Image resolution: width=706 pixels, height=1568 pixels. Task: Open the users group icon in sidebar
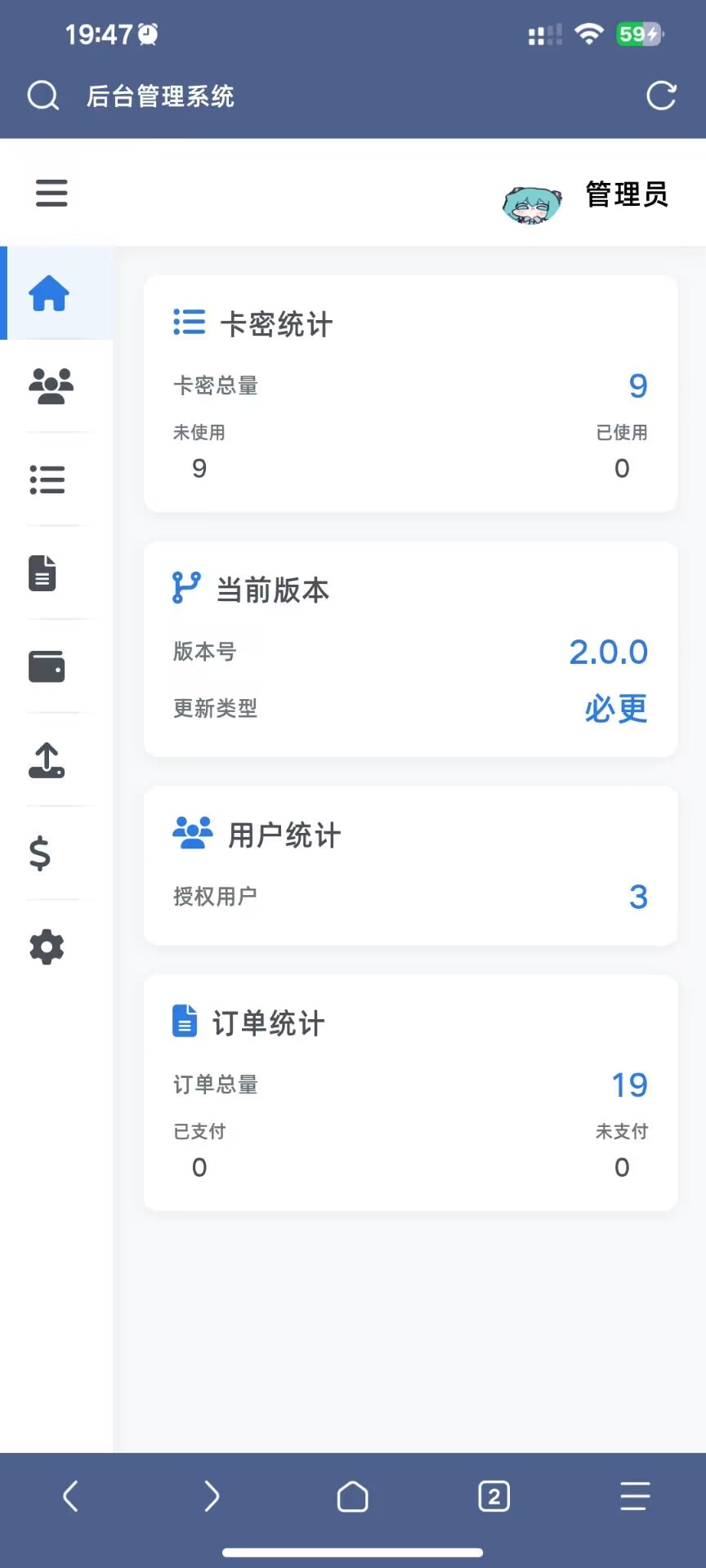[x=51, y=386]
